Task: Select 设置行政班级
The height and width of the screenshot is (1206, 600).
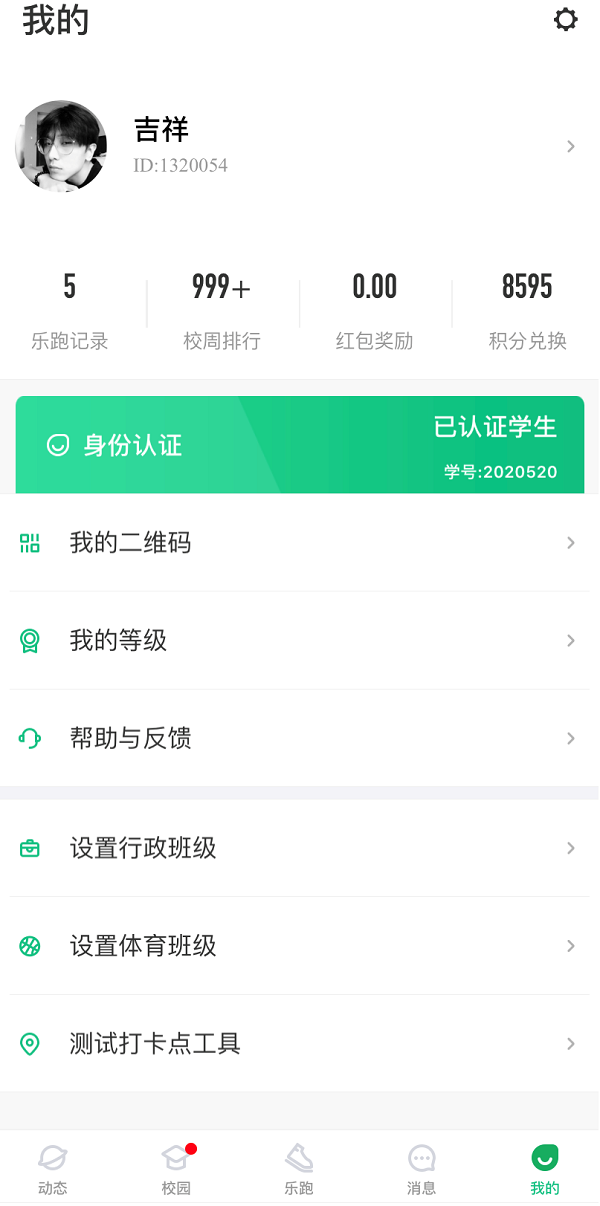Action: 300,849
